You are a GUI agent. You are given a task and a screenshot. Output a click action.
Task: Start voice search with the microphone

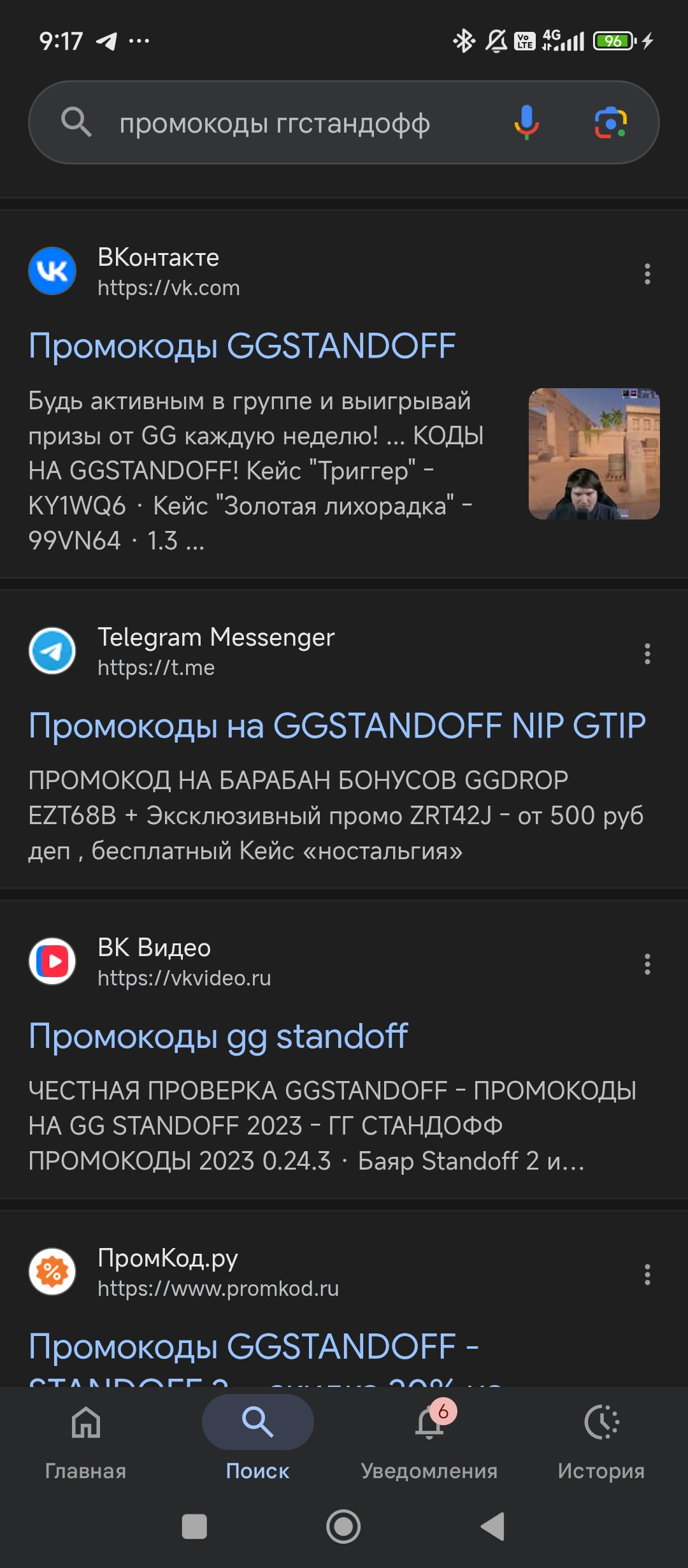click(x=526, y=122)
